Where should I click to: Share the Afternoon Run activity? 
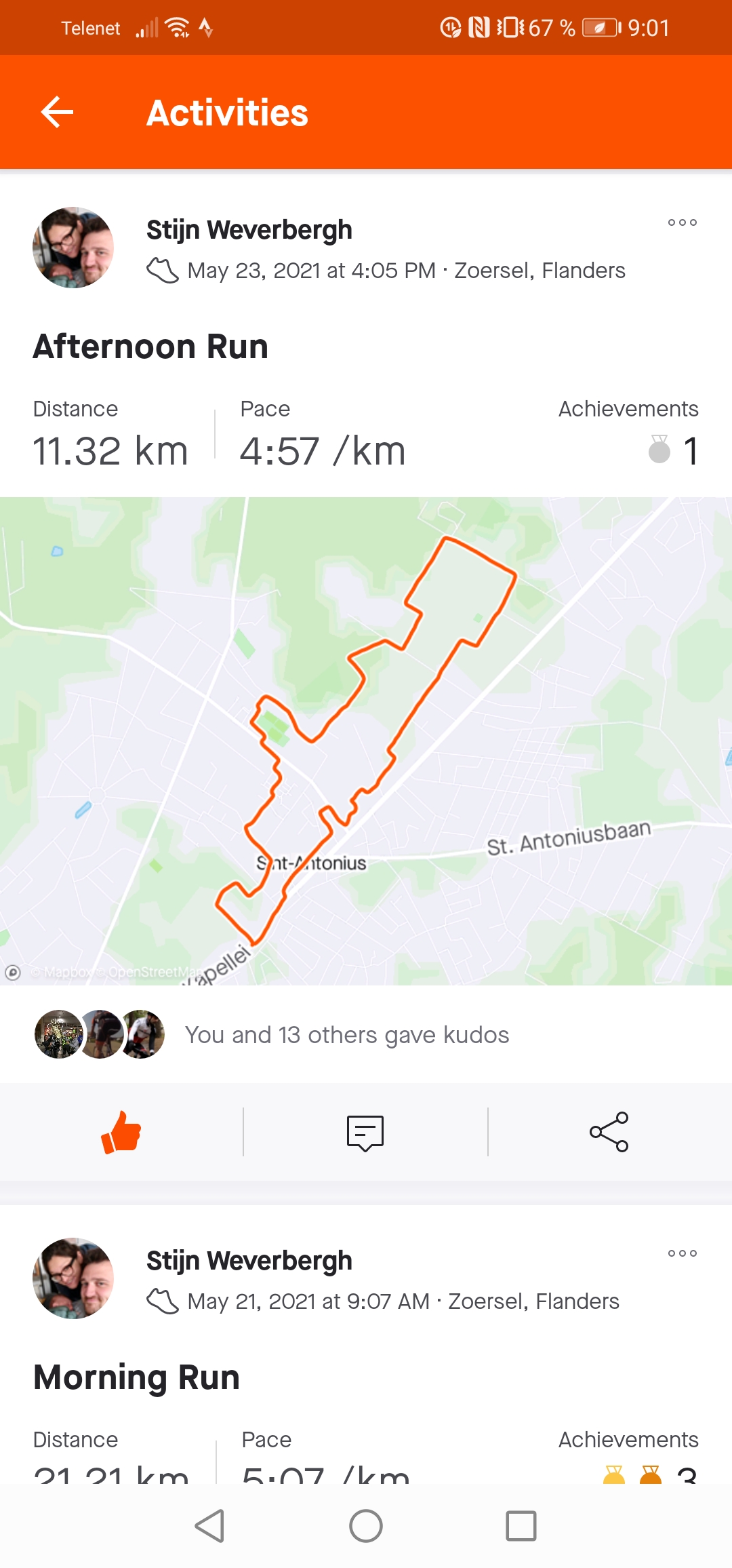[x=609, y=1132]
